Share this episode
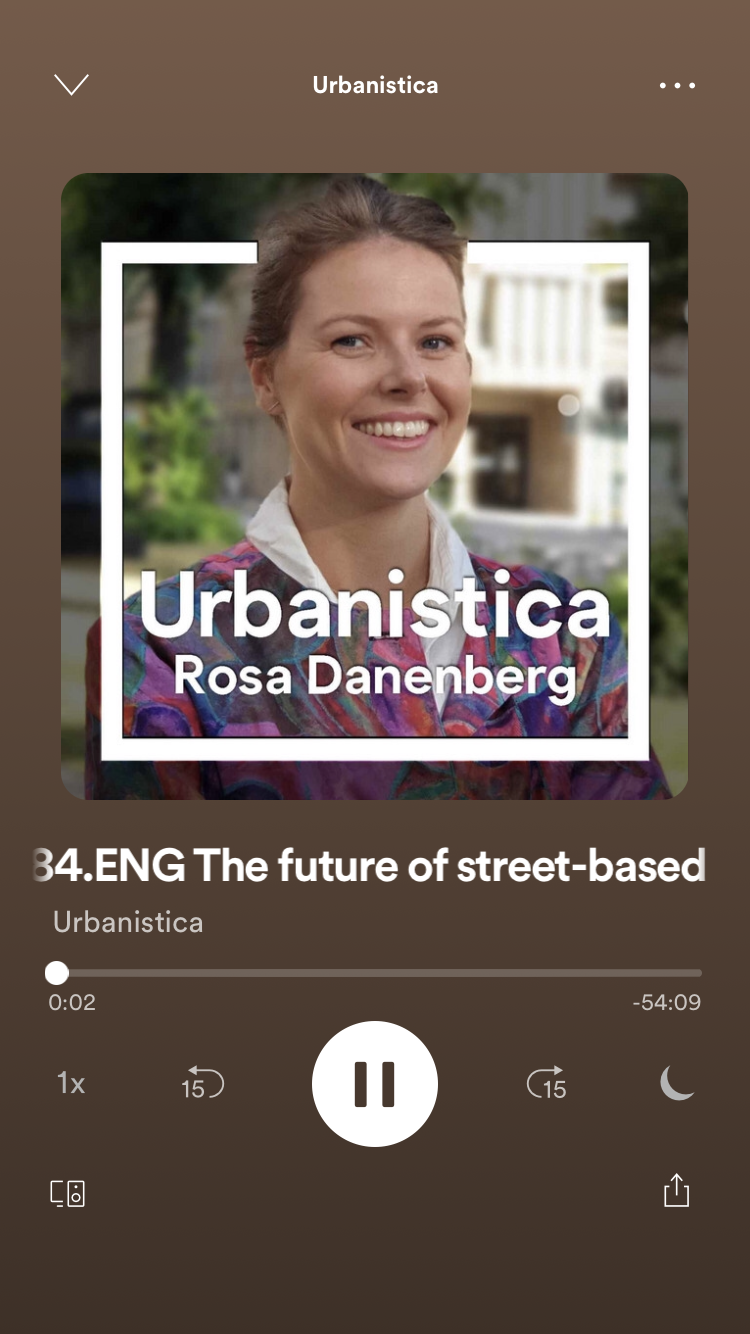 point(677,1190)
